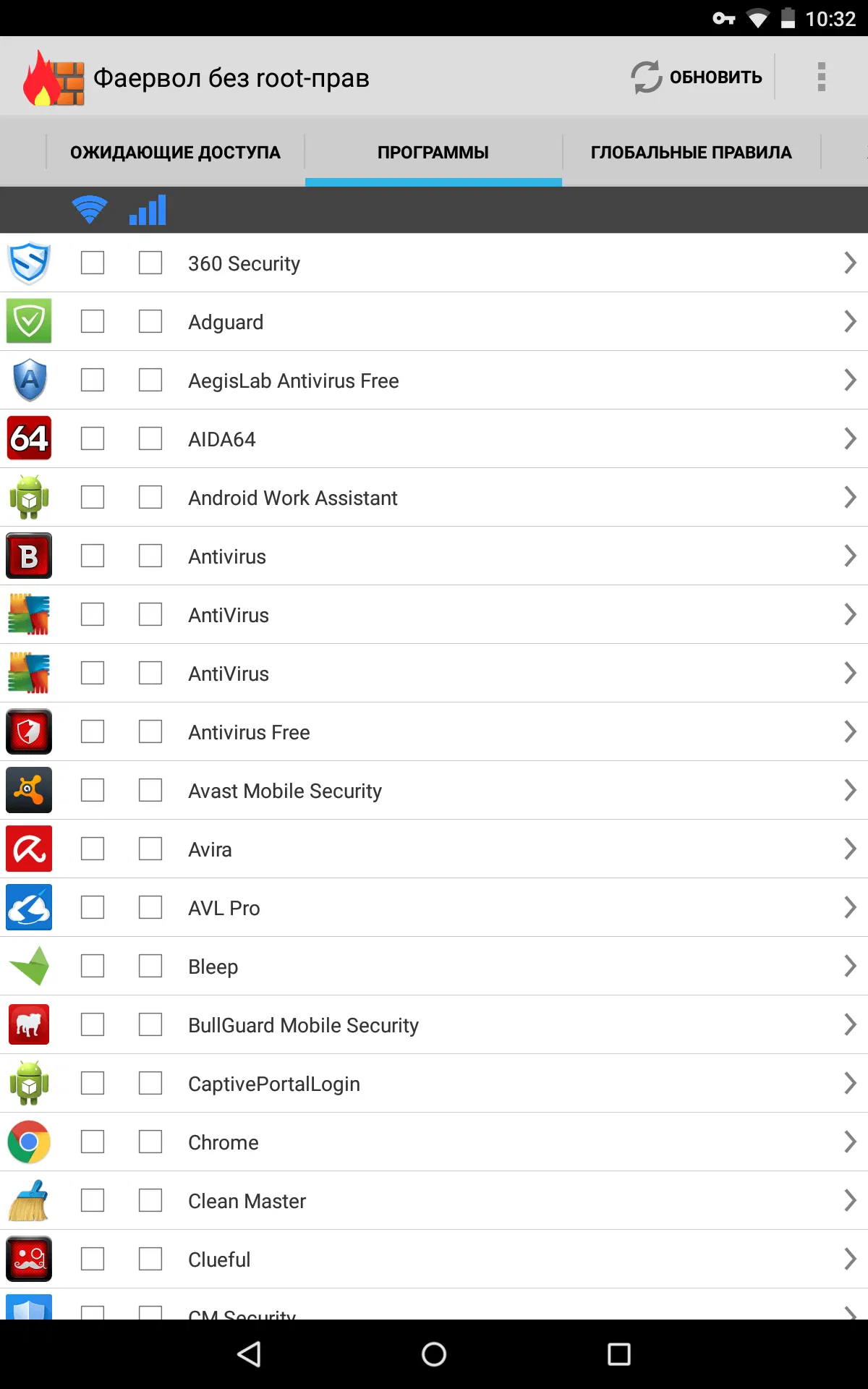Toggle mobile data checkbox for Bleep
The image size is (868, 1389).
point(150,966)
